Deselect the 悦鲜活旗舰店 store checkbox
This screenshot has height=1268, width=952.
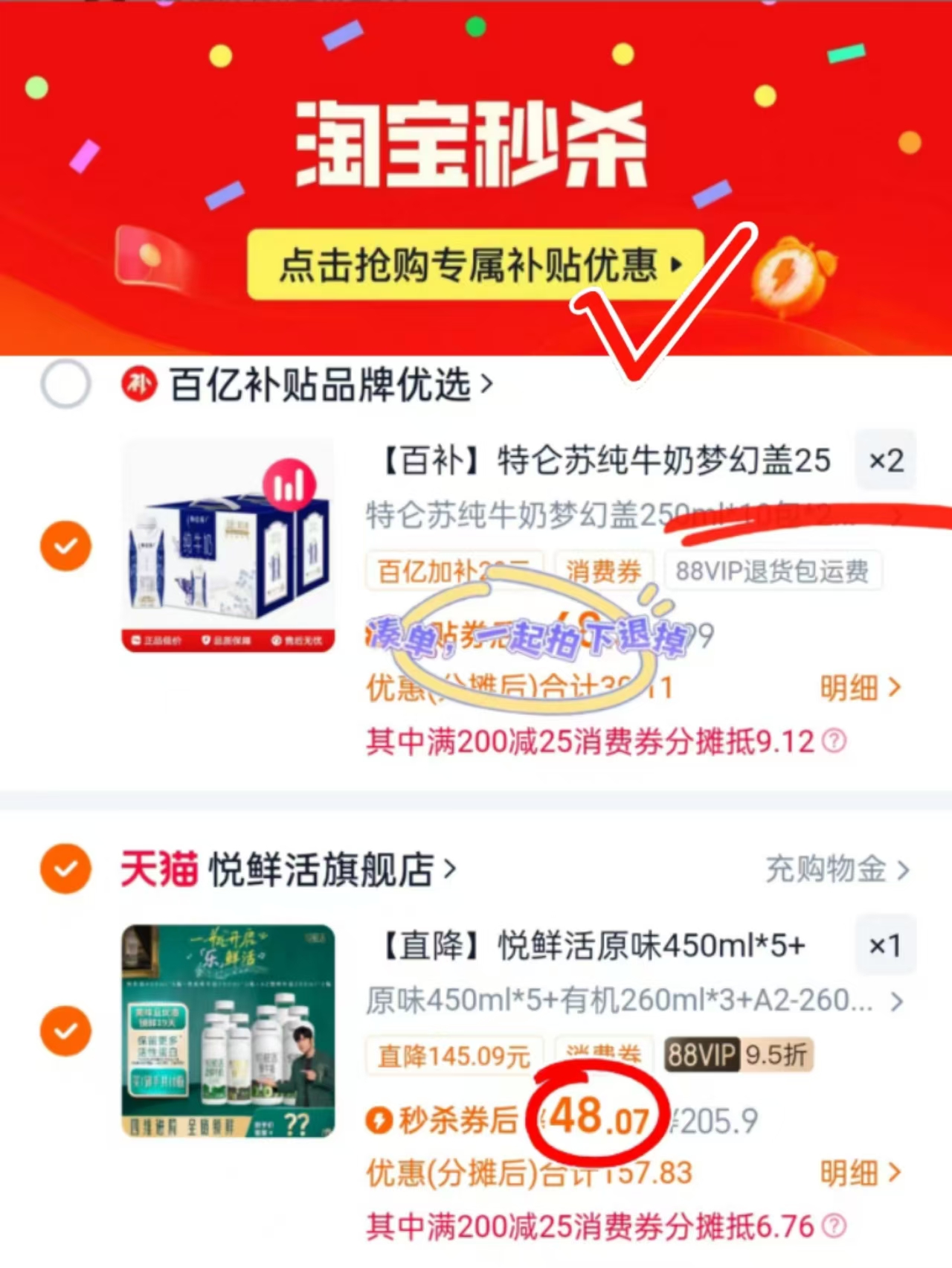(65, 869)
